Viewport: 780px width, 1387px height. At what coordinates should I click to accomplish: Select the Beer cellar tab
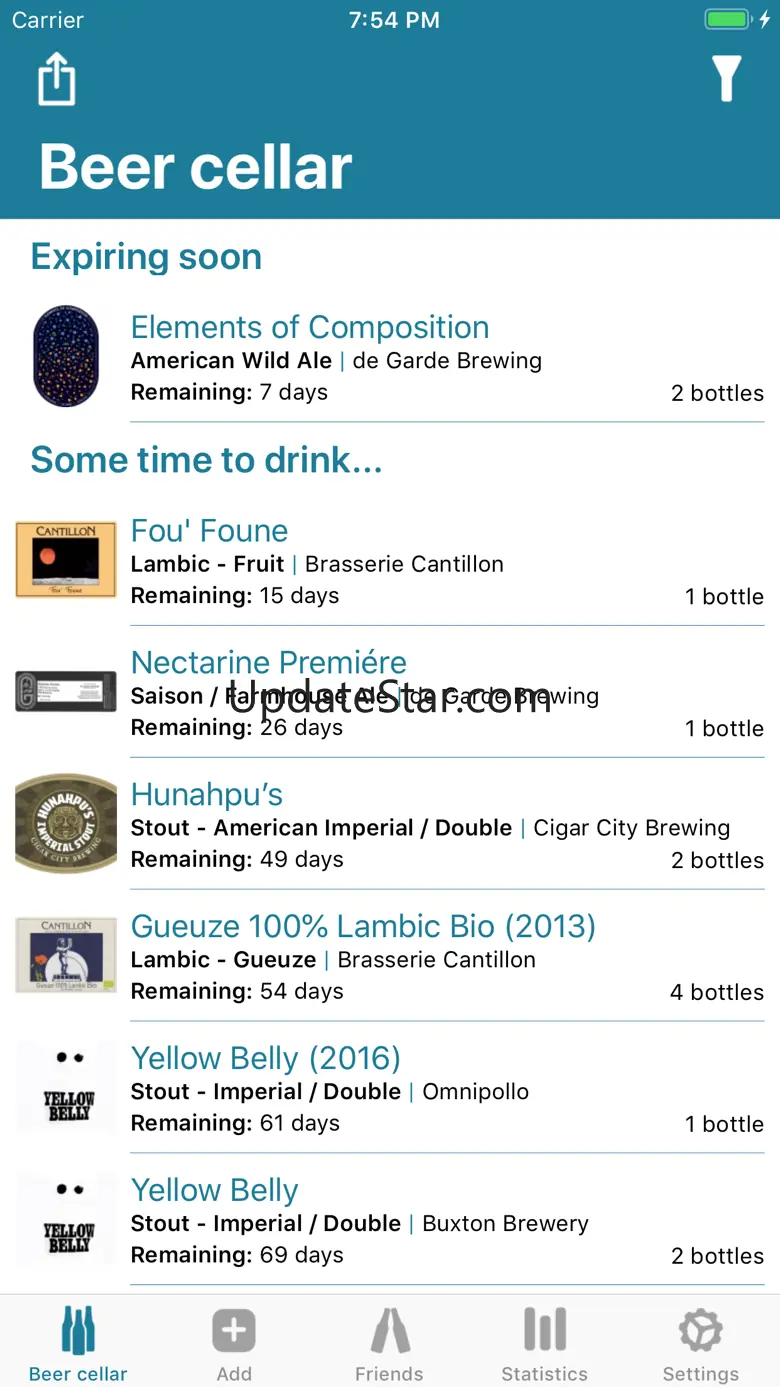coord(78,1343)
